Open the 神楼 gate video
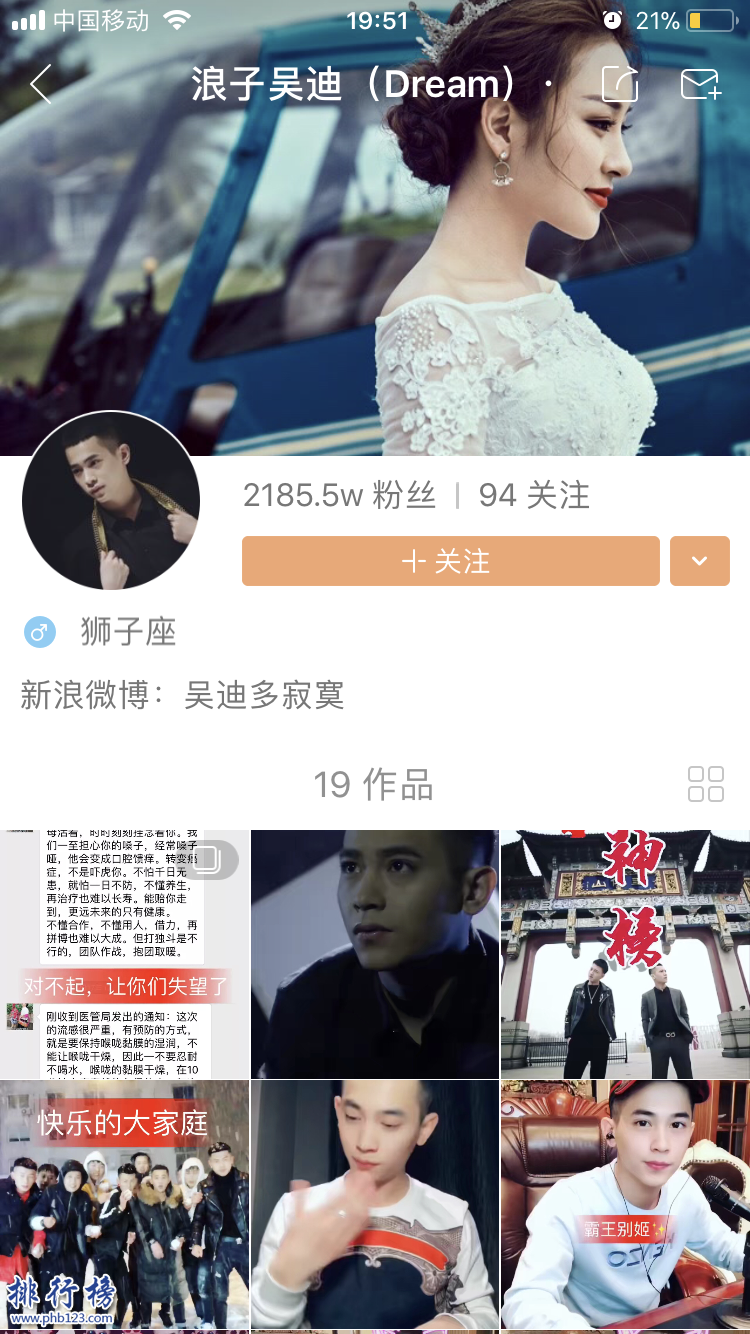The height and width of the screenshot is (1334, 750). [625, 954]
